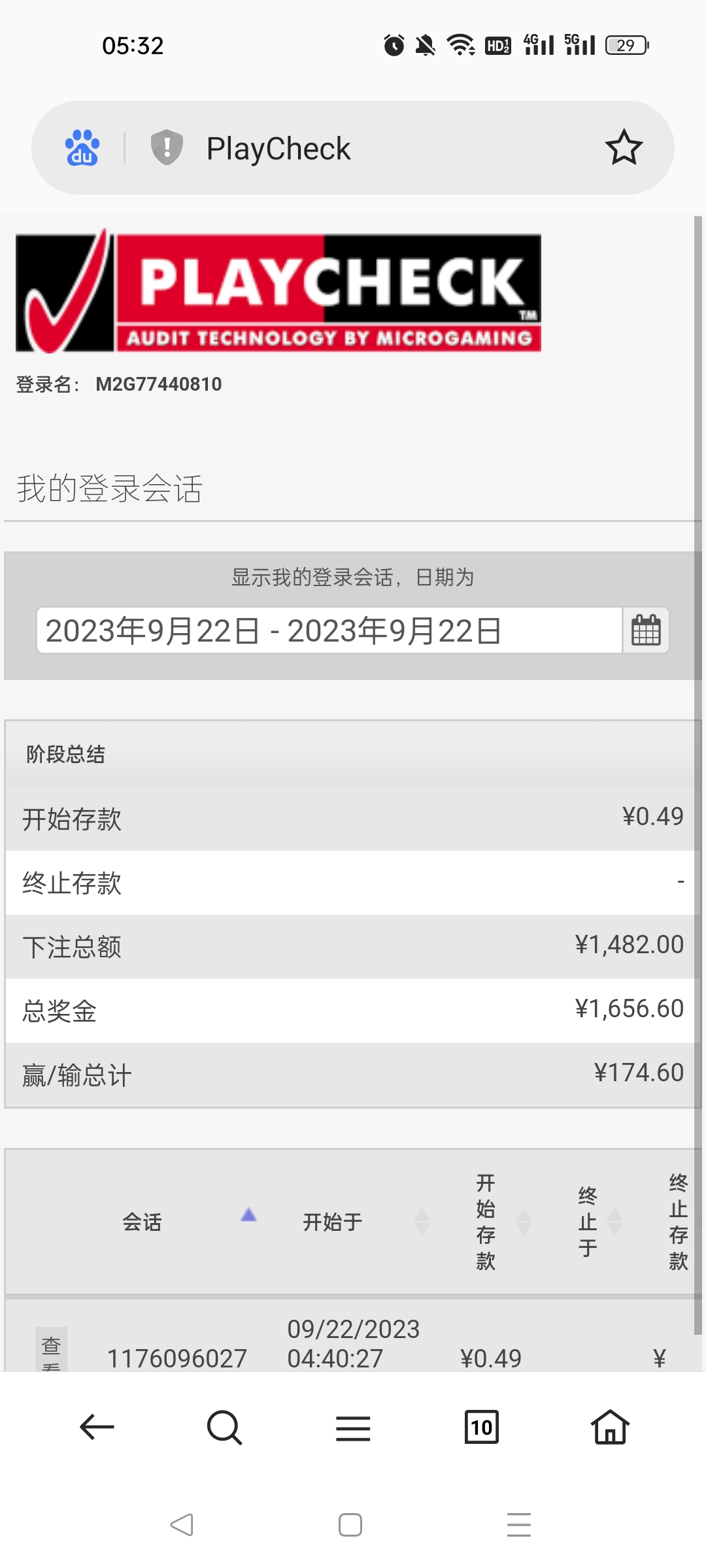Go to the browser home page

(x=610, y=1427)
